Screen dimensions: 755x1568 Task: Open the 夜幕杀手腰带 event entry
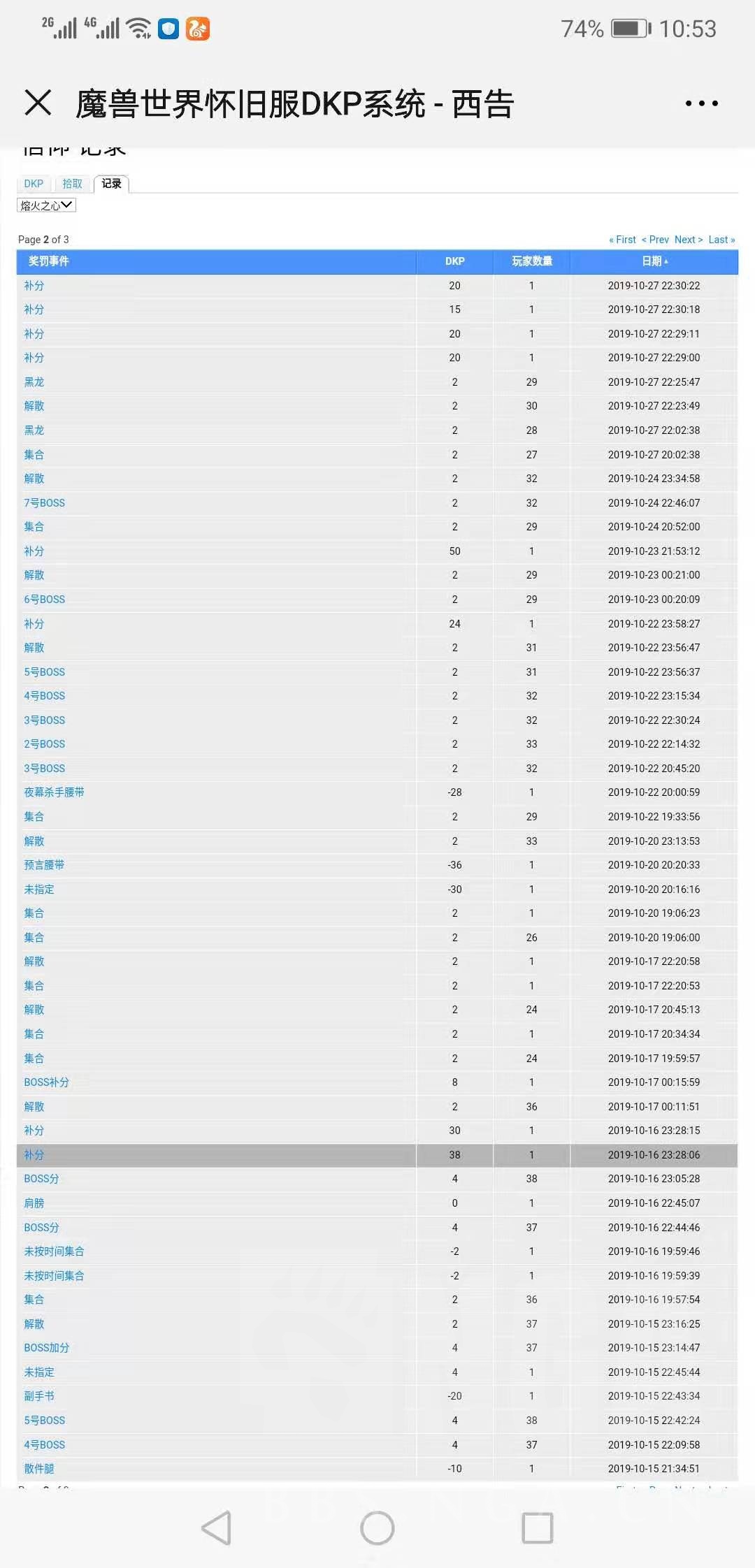click(x=54, y=792)
